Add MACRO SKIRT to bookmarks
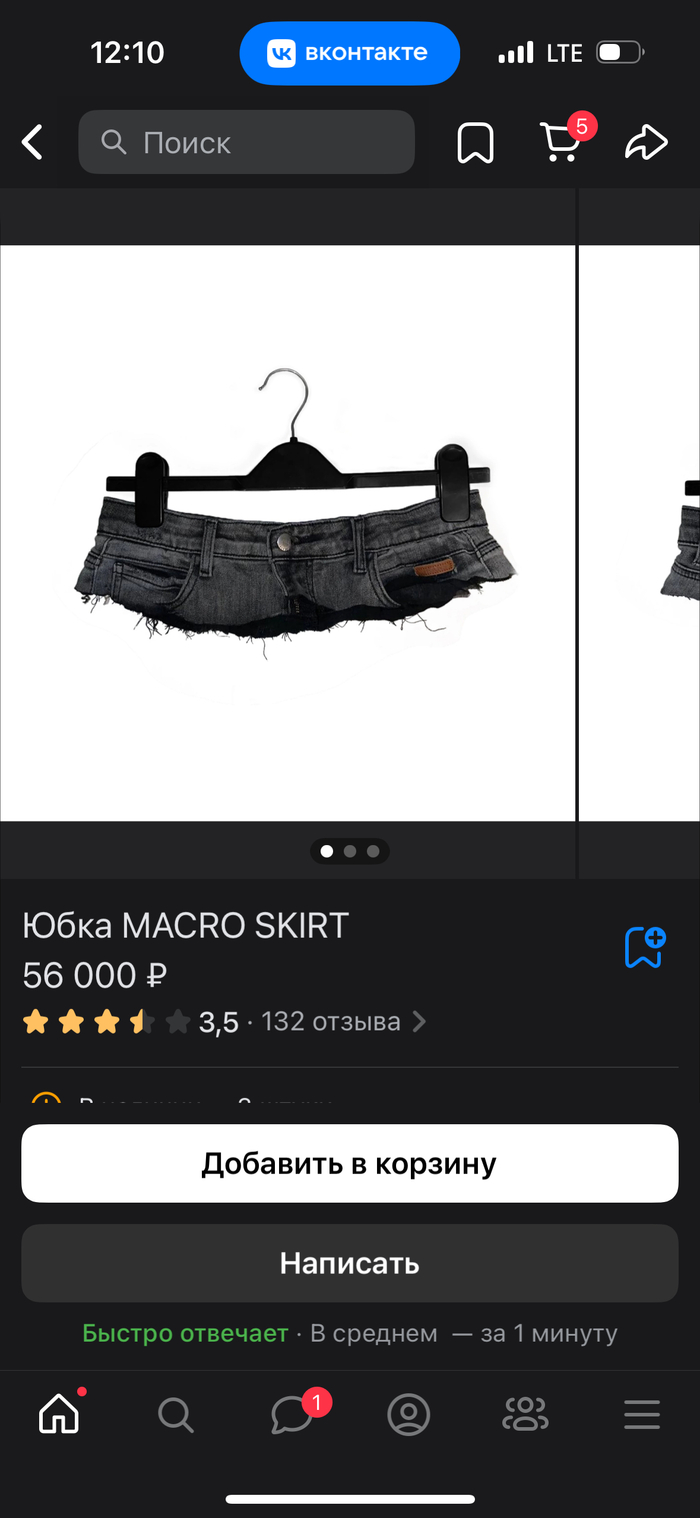The height and width of the screenshot is (1518, 700). pos(645,947)
